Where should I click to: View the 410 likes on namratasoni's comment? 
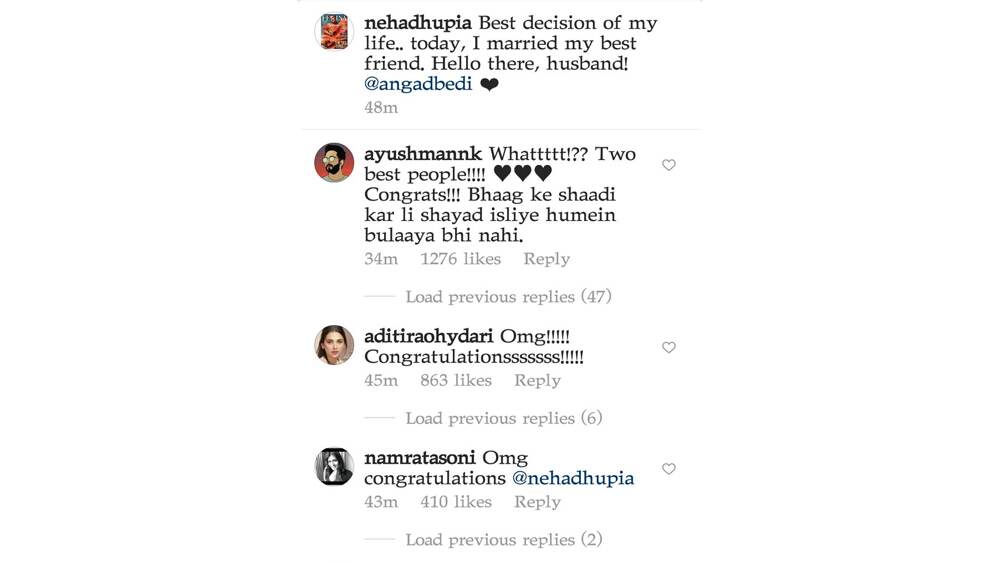456,502
